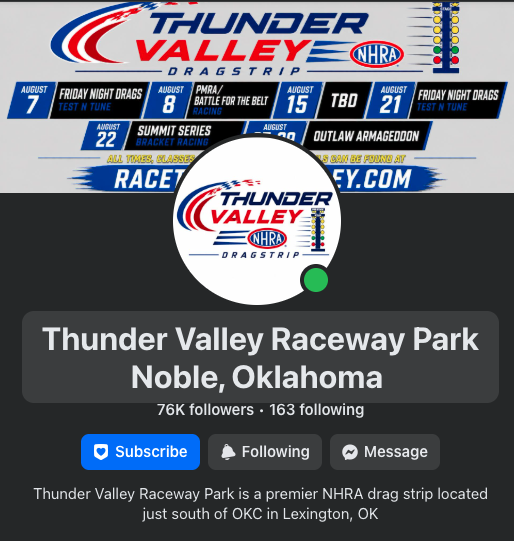Open the page's profile picture
The width and height of the screenshot is (514, 541).
coord(257,220)
